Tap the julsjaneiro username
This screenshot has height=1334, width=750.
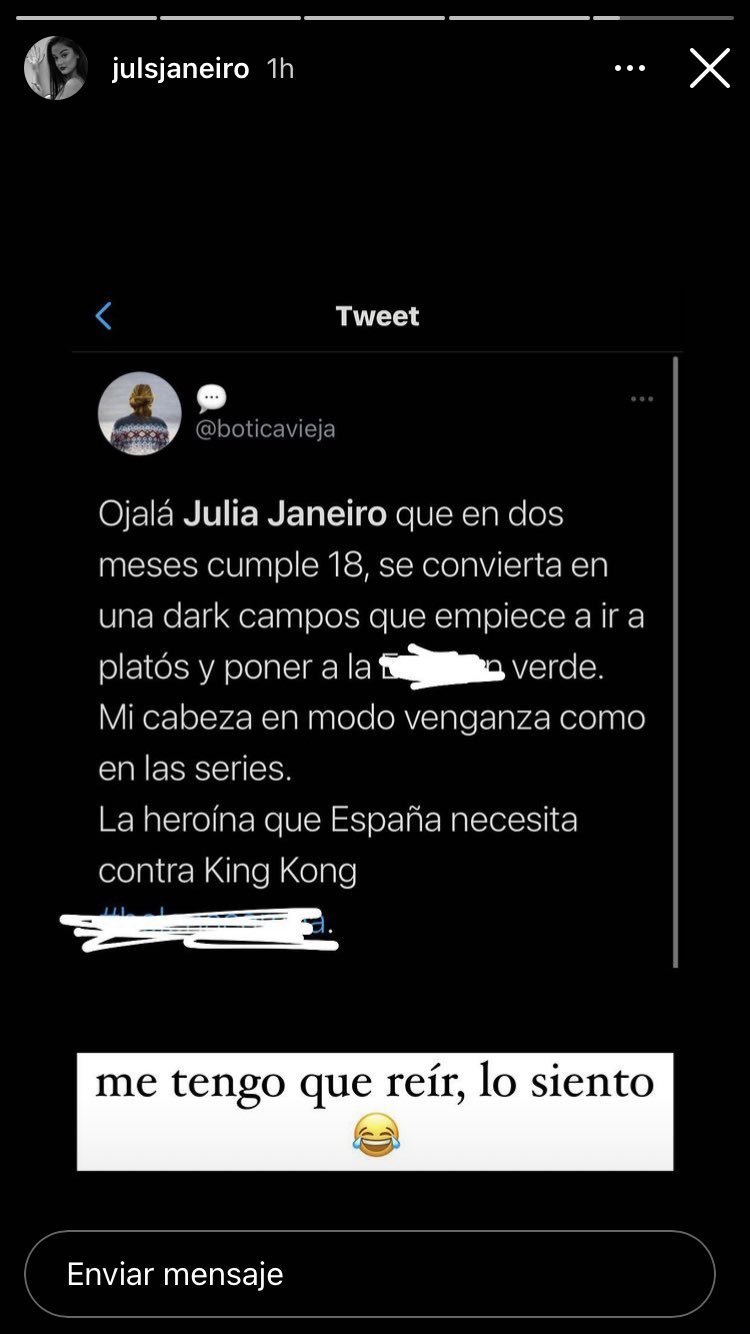180,68
